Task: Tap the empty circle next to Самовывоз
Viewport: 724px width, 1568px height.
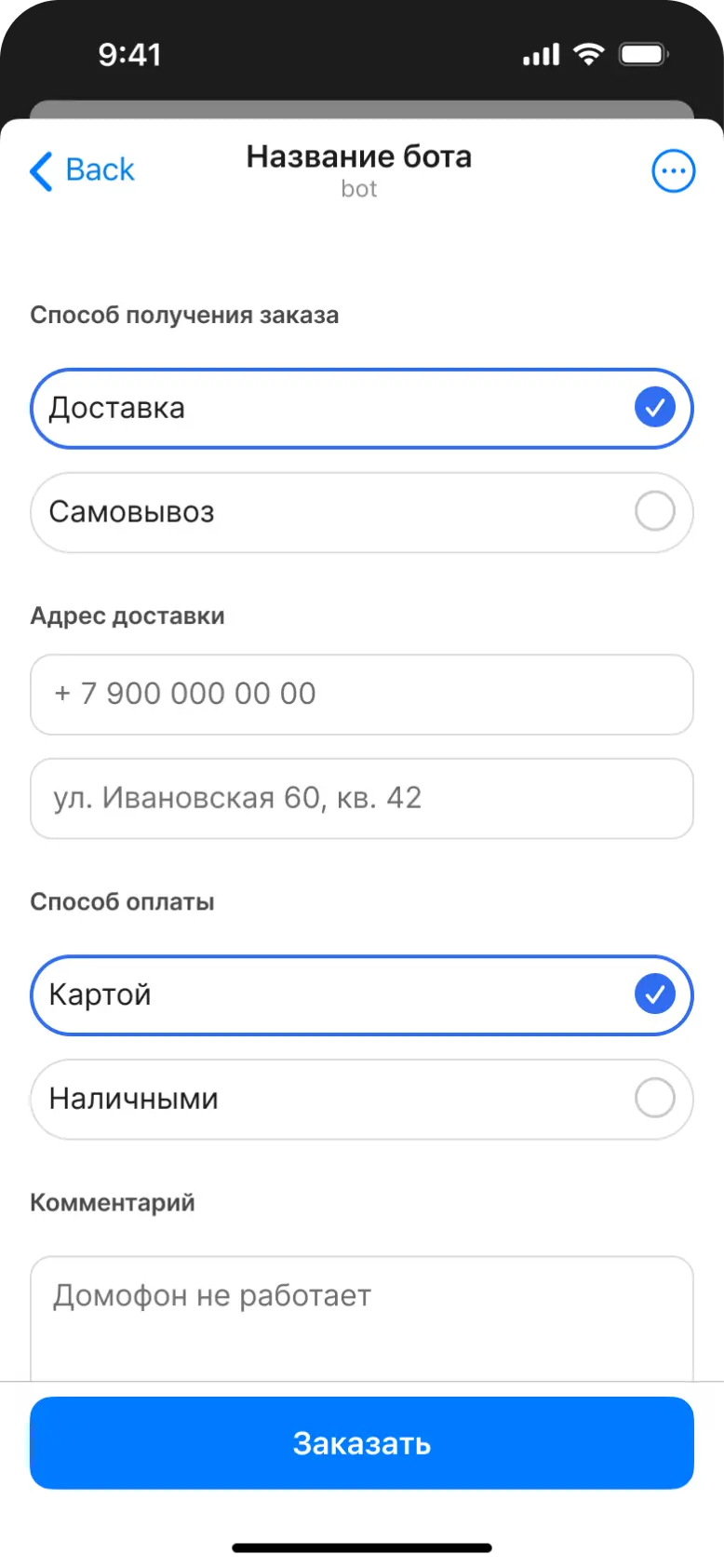Action: point(655,510)
